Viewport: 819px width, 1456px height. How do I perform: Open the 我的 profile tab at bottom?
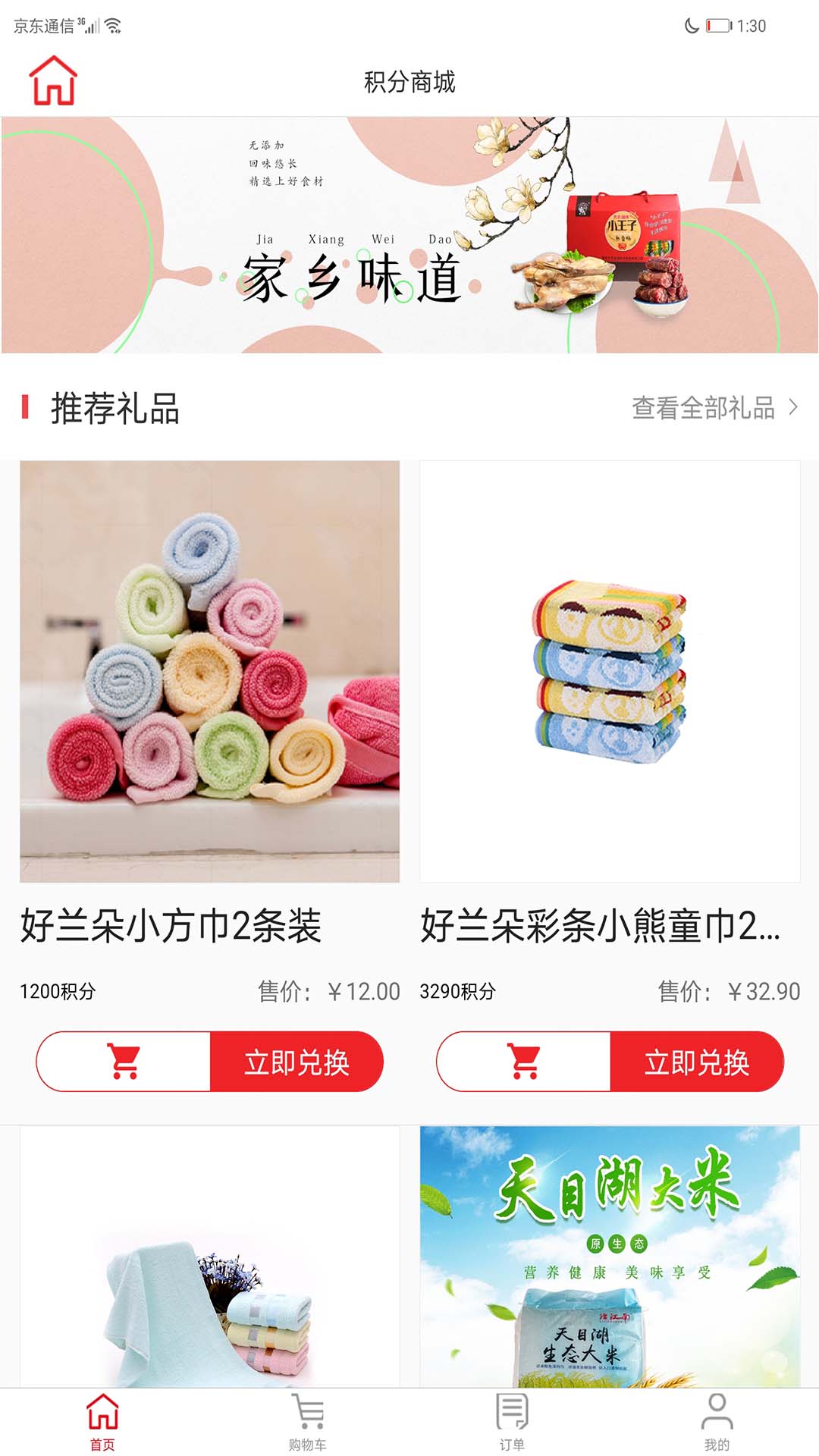point(715,1421)
